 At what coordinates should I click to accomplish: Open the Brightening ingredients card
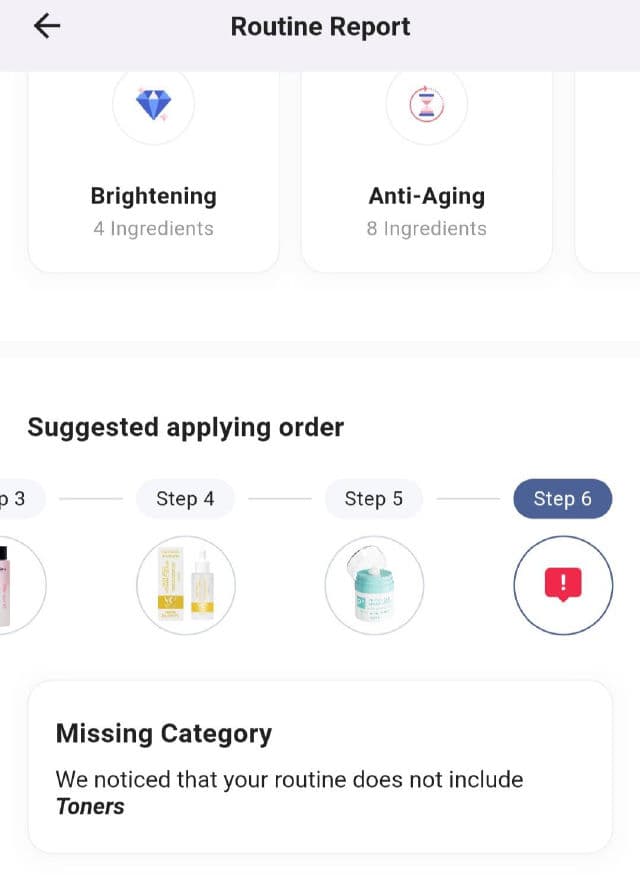153,172
